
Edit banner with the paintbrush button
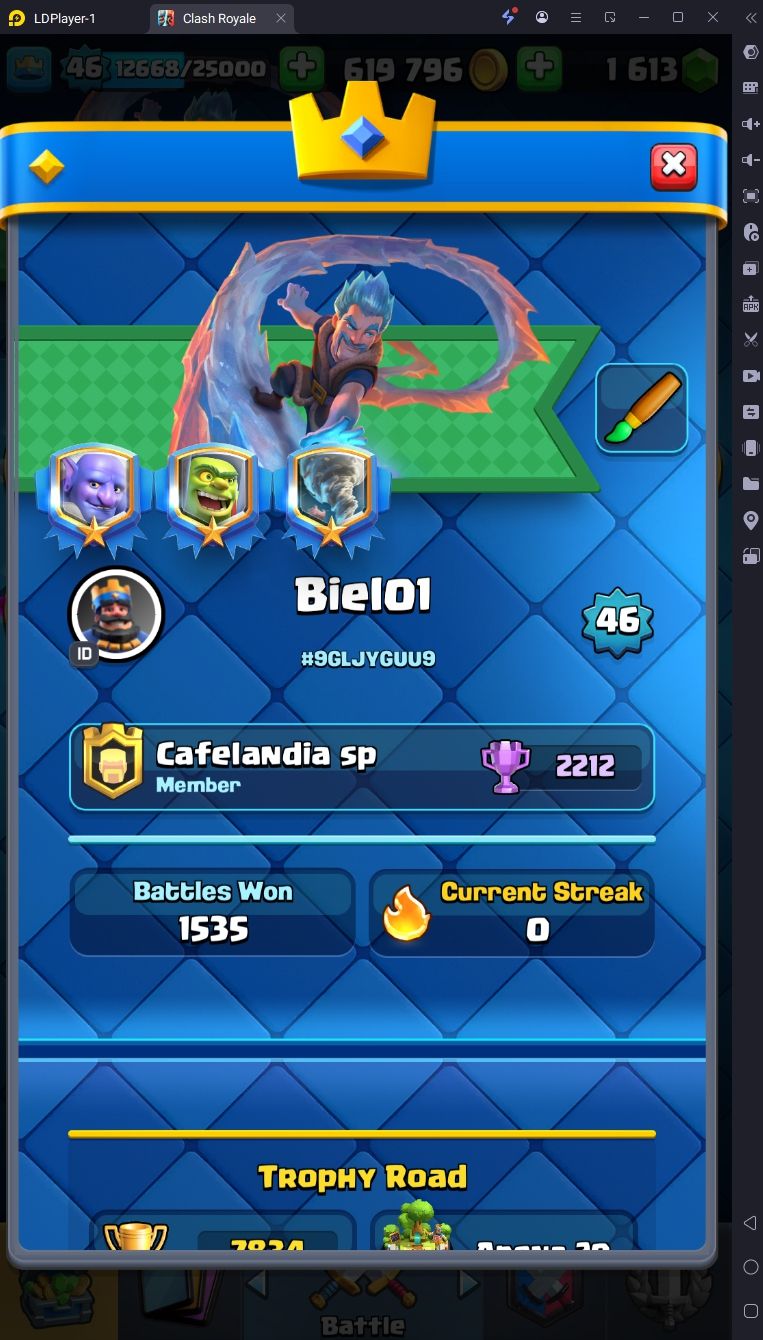(x=642, y=408)
